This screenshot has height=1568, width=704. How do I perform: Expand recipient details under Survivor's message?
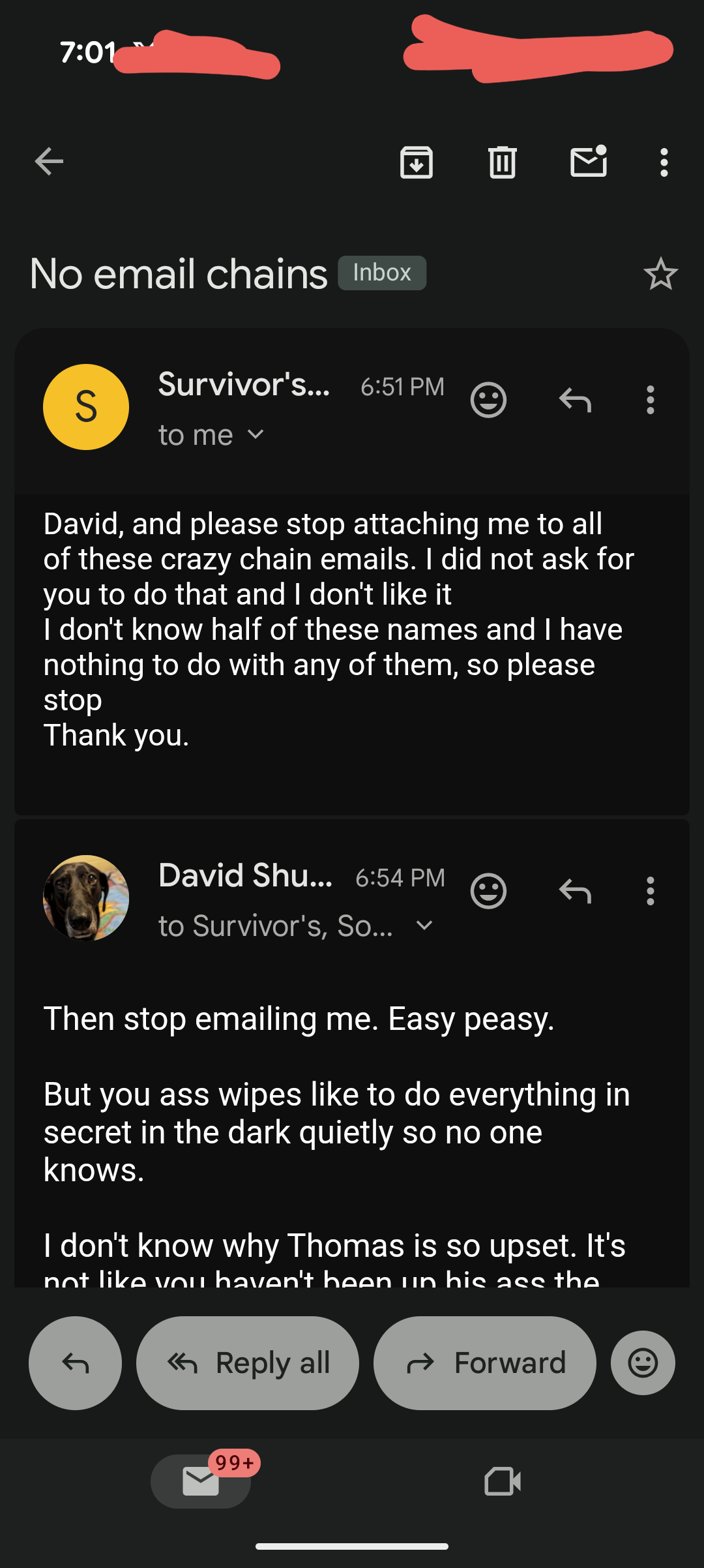[256, 434]
